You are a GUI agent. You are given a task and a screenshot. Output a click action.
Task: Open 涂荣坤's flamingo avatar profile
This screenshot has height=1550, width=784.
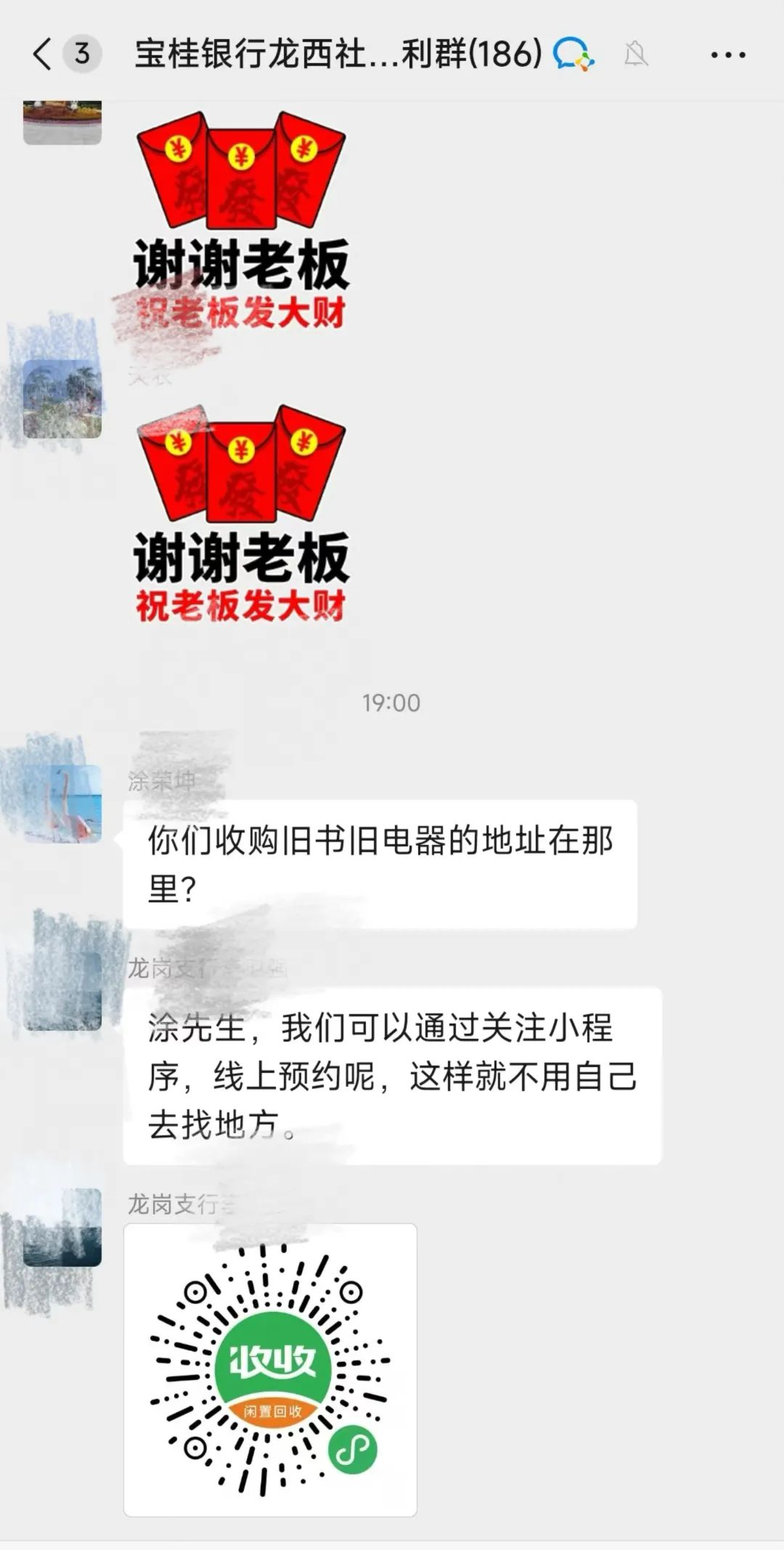[x=62, y=803]
